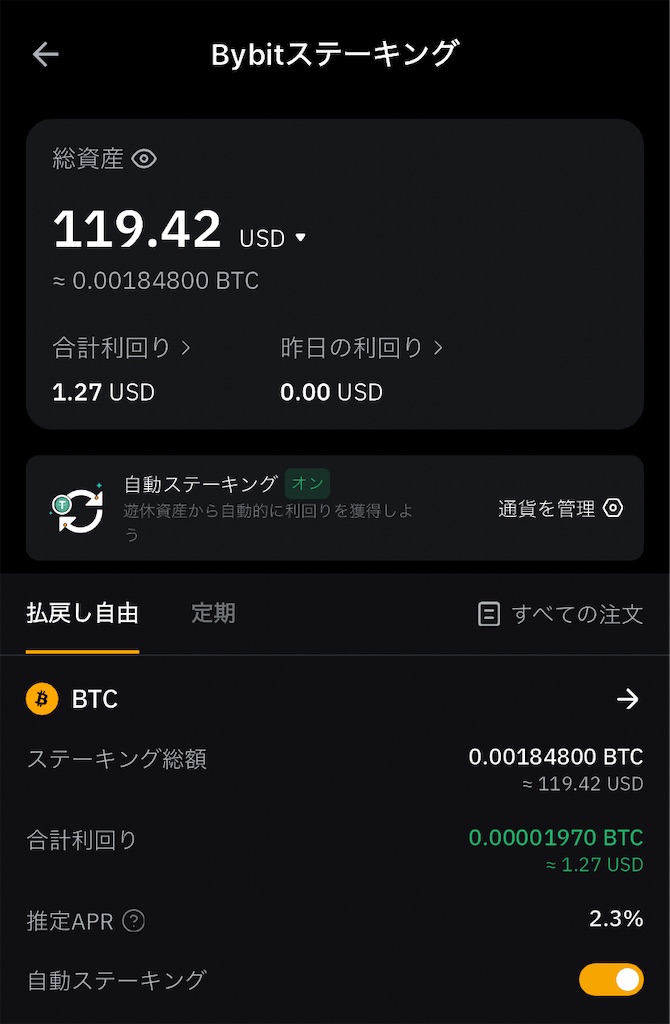
Task: Open 合計利回り details in the assets card
Action: (x=121, y=348)
